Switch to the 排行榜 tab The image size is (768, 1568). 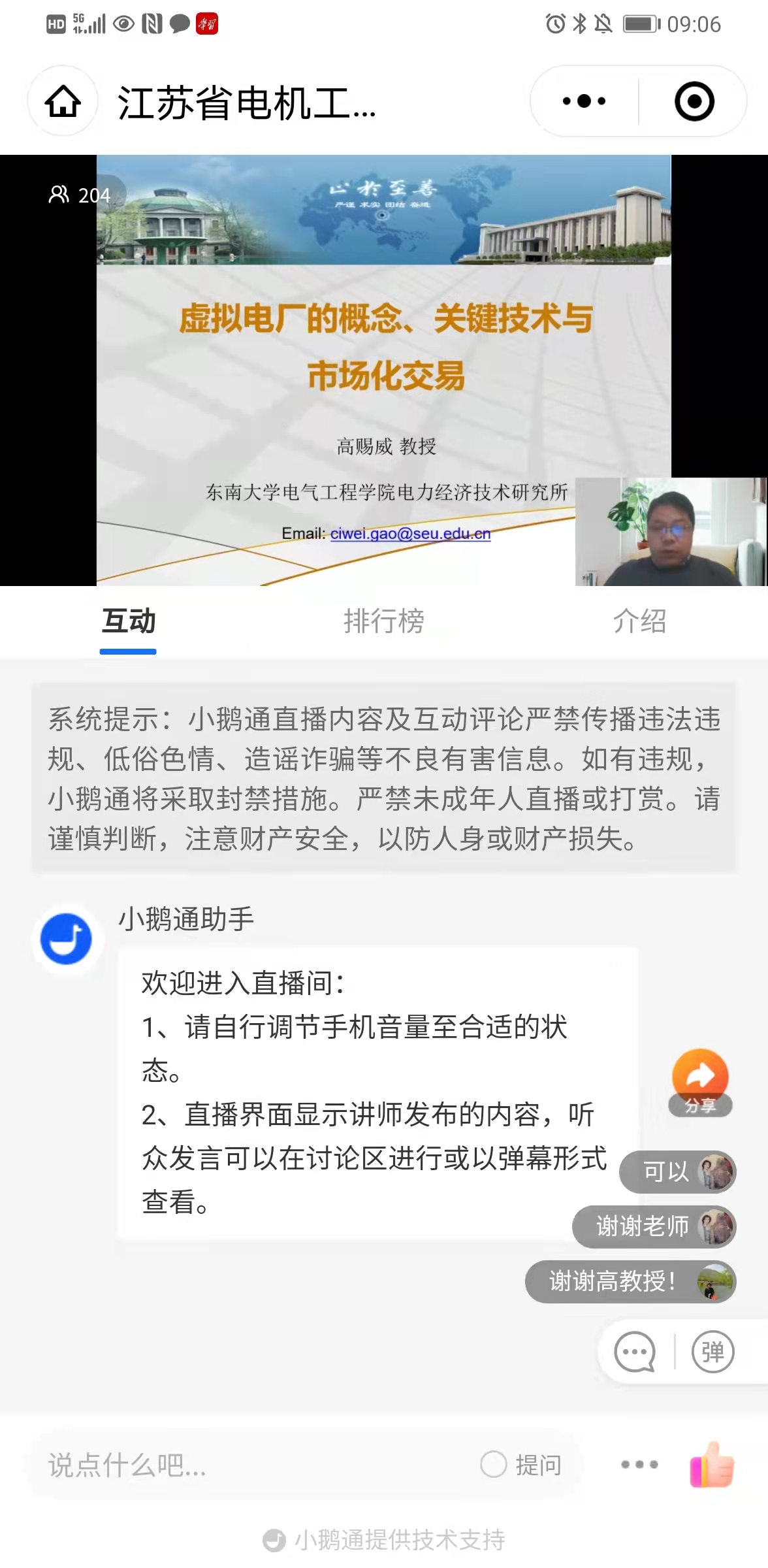pyautogui.click(x=384, y=621)
